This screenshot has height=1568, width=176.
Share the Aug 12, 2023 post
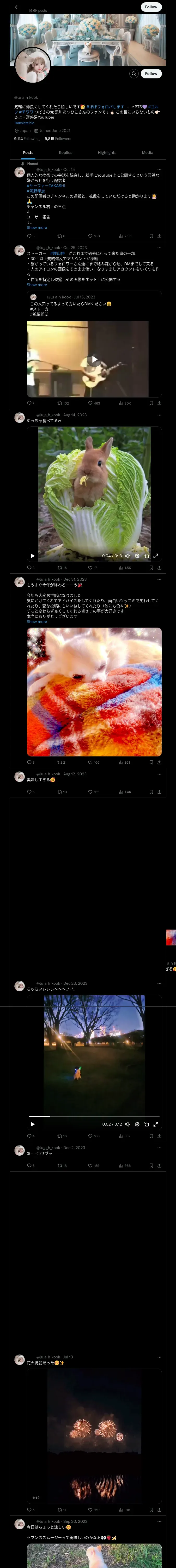tap(160, 792)
